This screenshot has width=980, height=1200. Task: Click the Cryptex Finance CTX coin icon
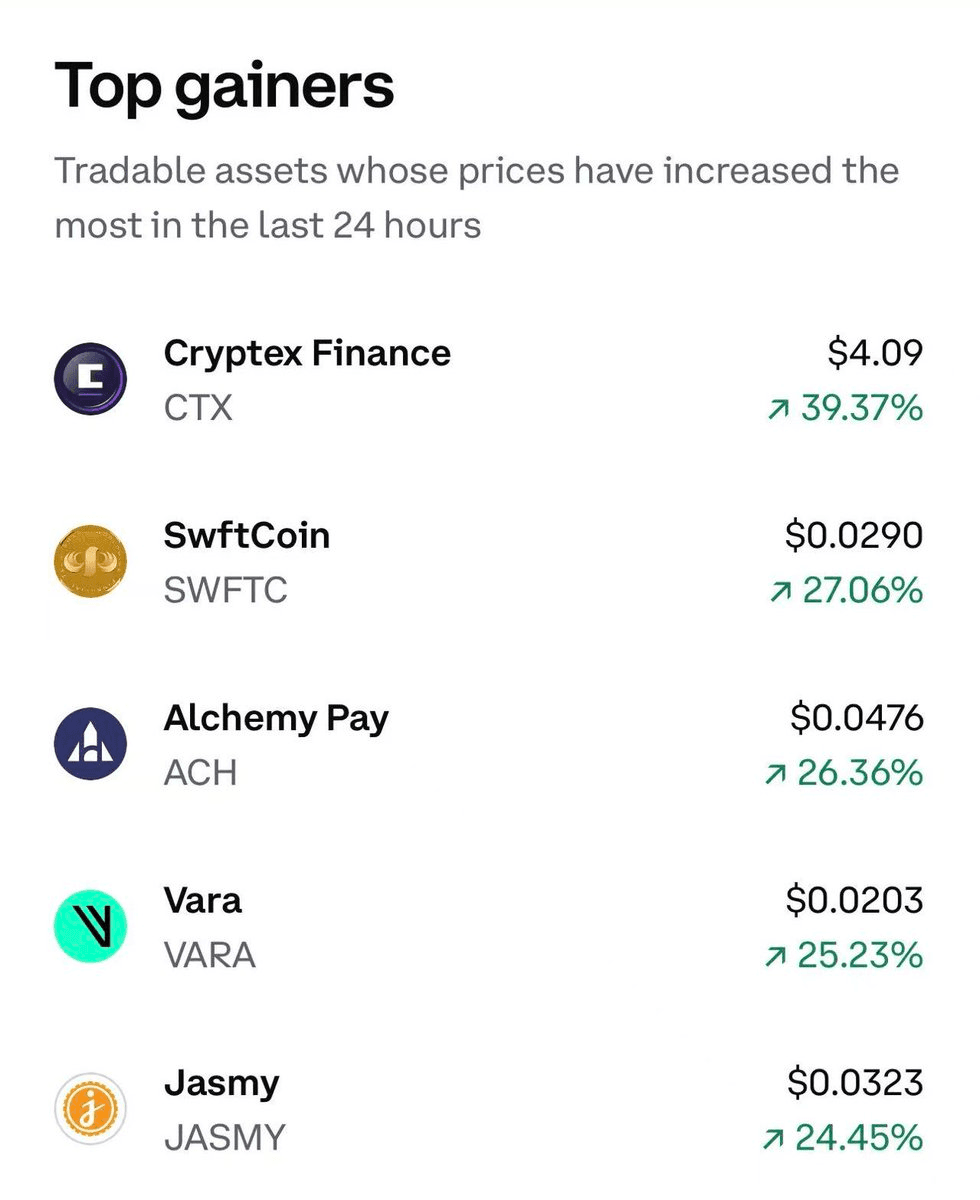tap(91, 378)
